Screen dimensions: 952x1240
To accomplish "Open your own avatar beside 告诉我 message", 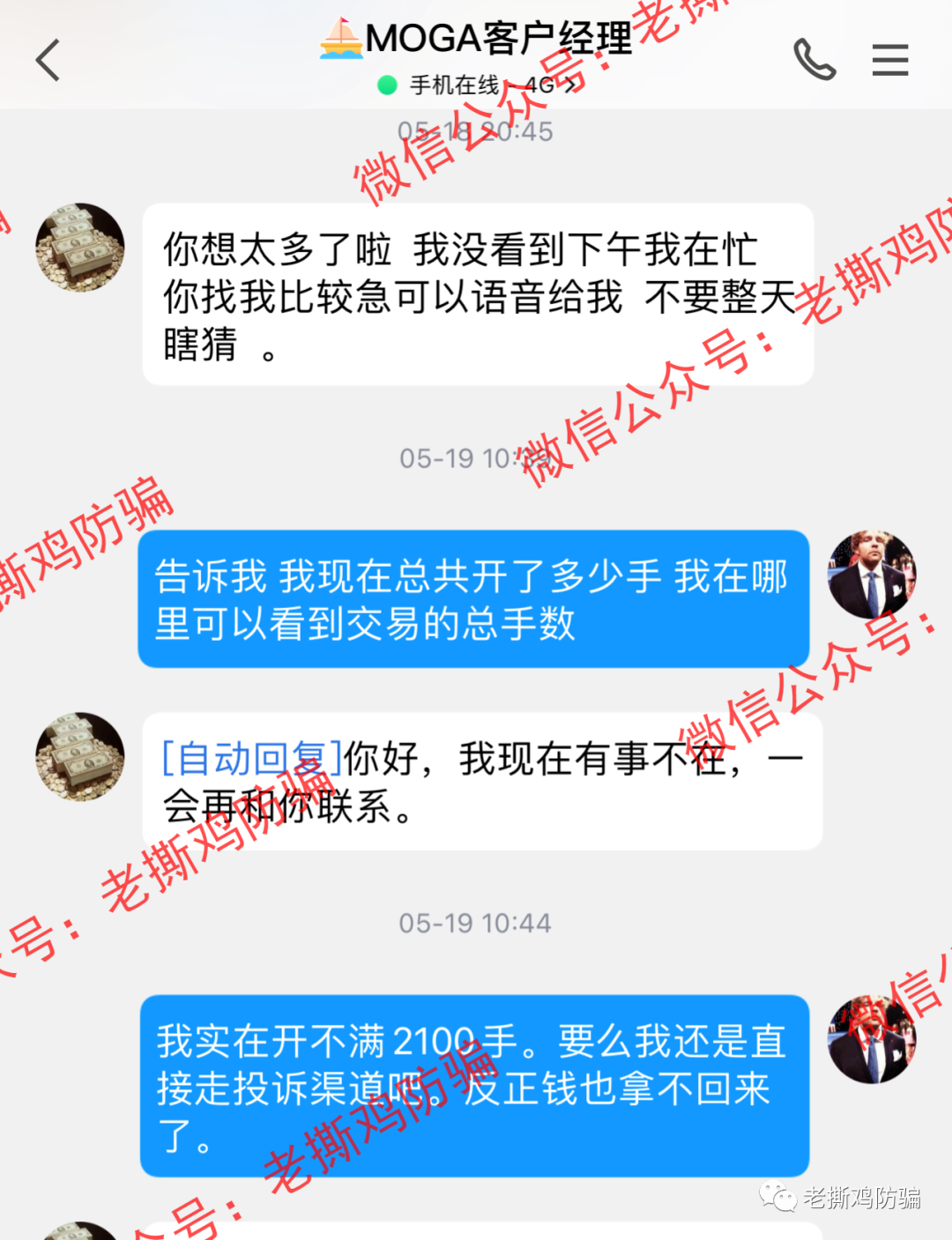I will (871, 575).
